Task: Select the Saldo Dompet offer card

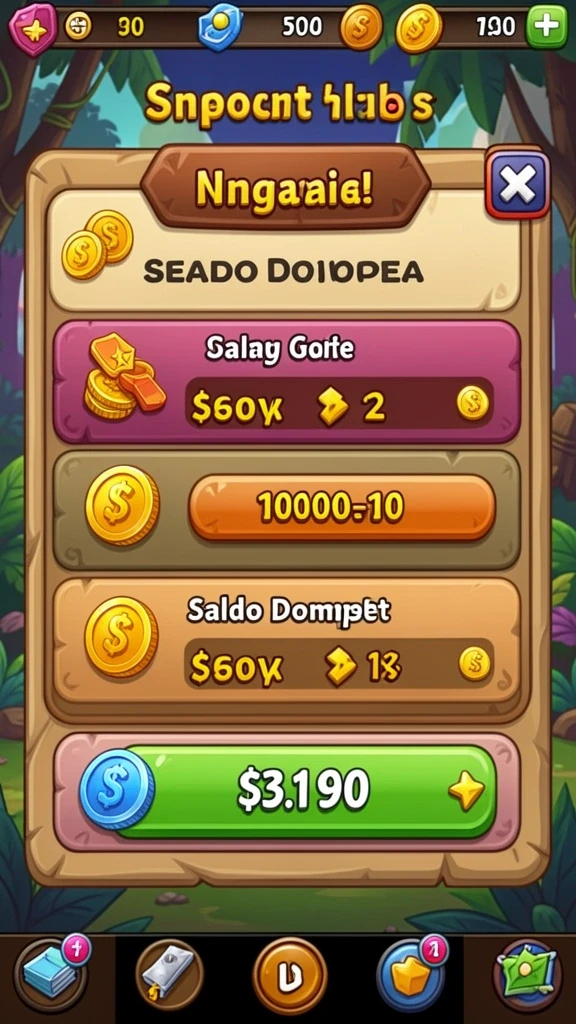Action: [x=286, y=641]
